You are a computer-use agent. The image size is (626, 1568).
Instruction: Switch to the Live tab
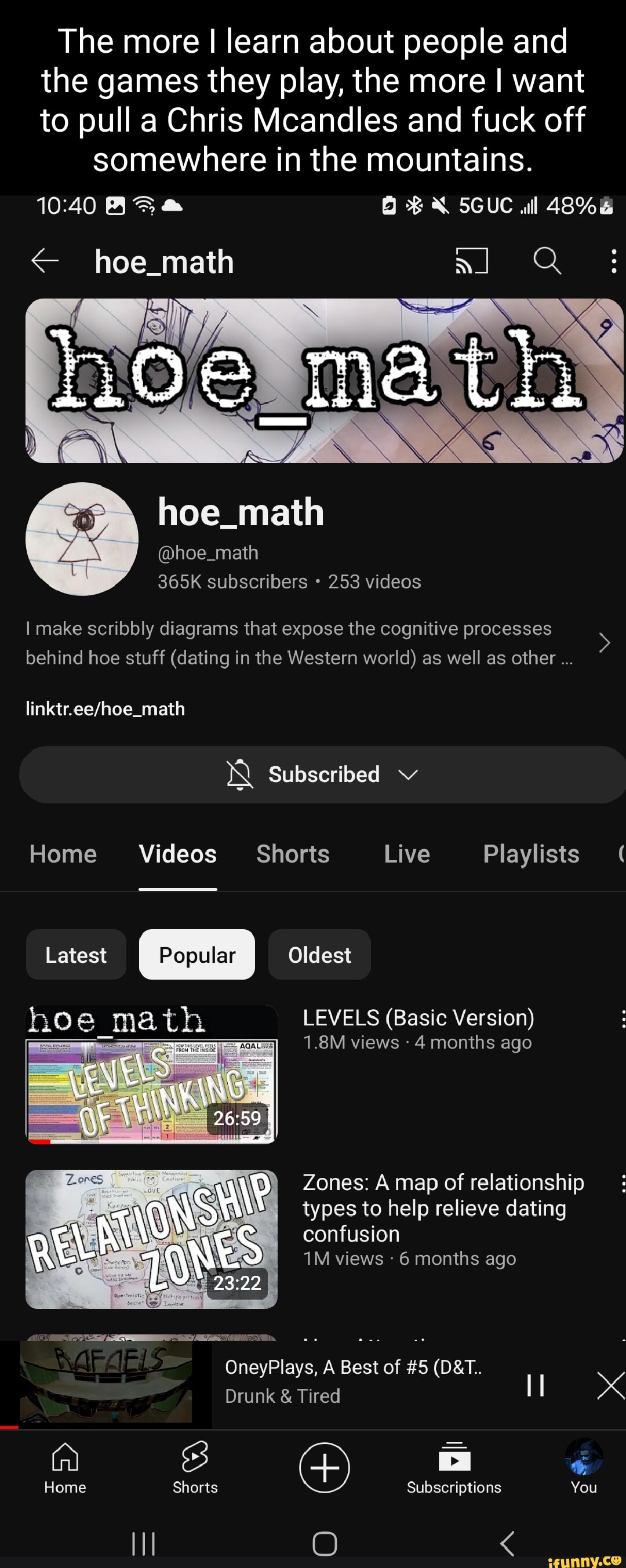coord(407,854)
